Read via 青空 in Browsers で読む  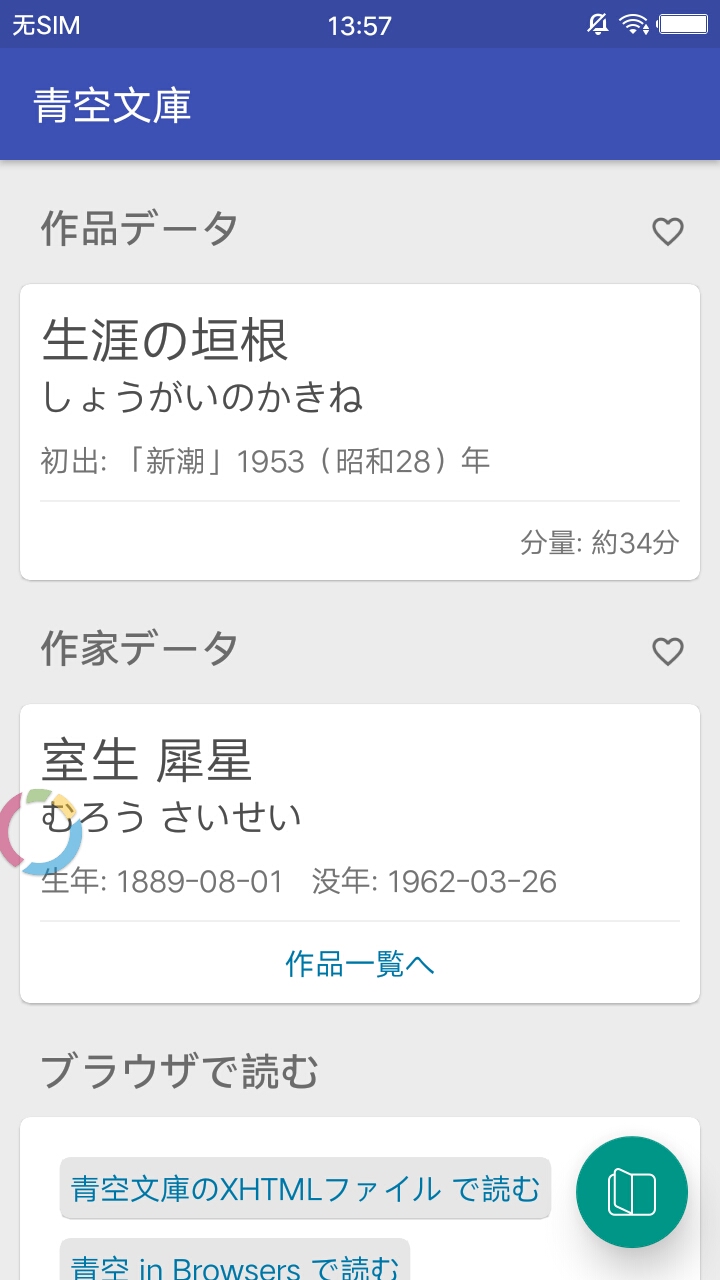click(235, 1264)
